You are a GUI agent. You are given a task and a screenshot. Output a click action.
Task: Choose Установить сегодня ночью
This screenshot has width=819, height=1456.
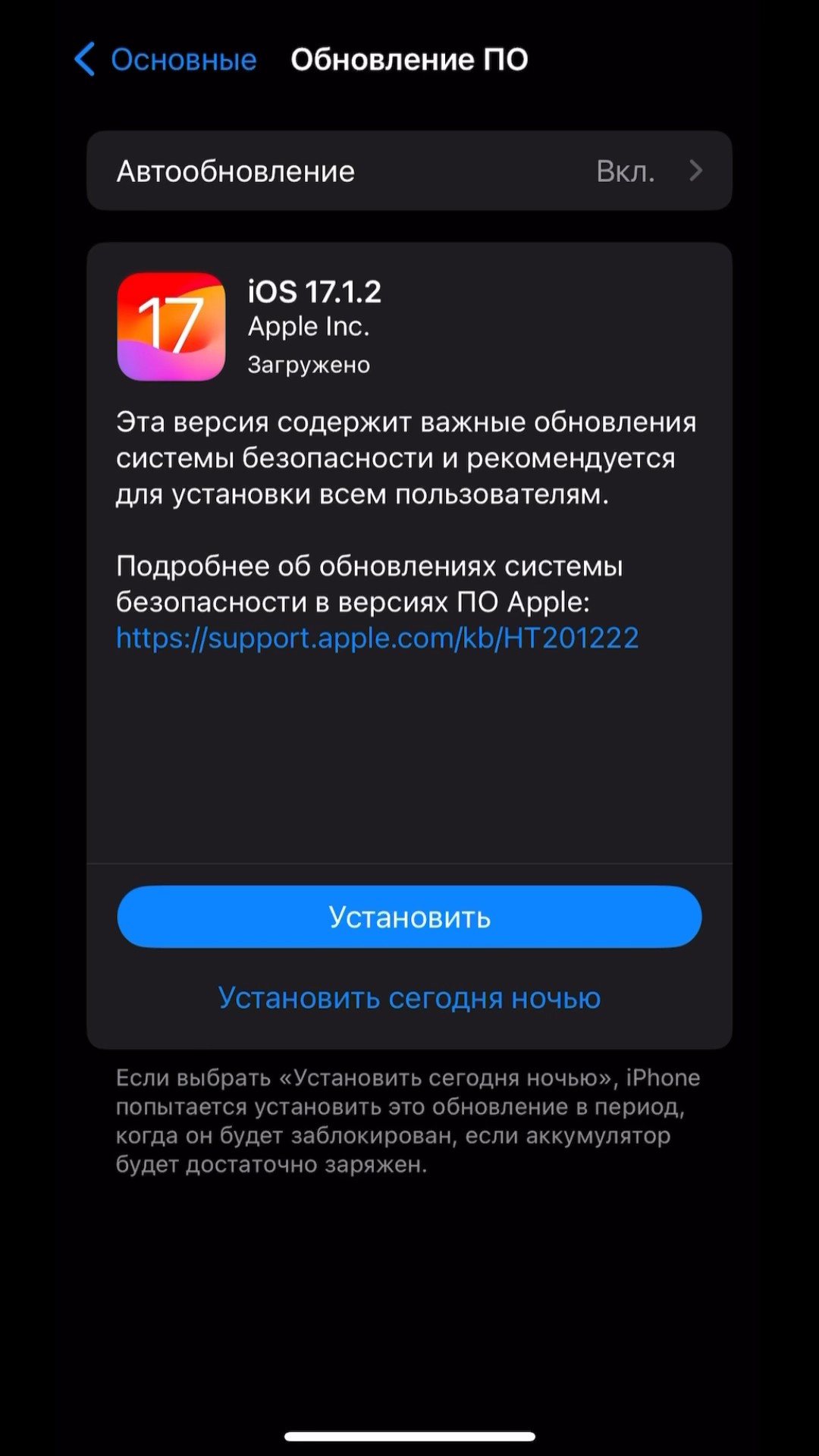tap(409, 998)
